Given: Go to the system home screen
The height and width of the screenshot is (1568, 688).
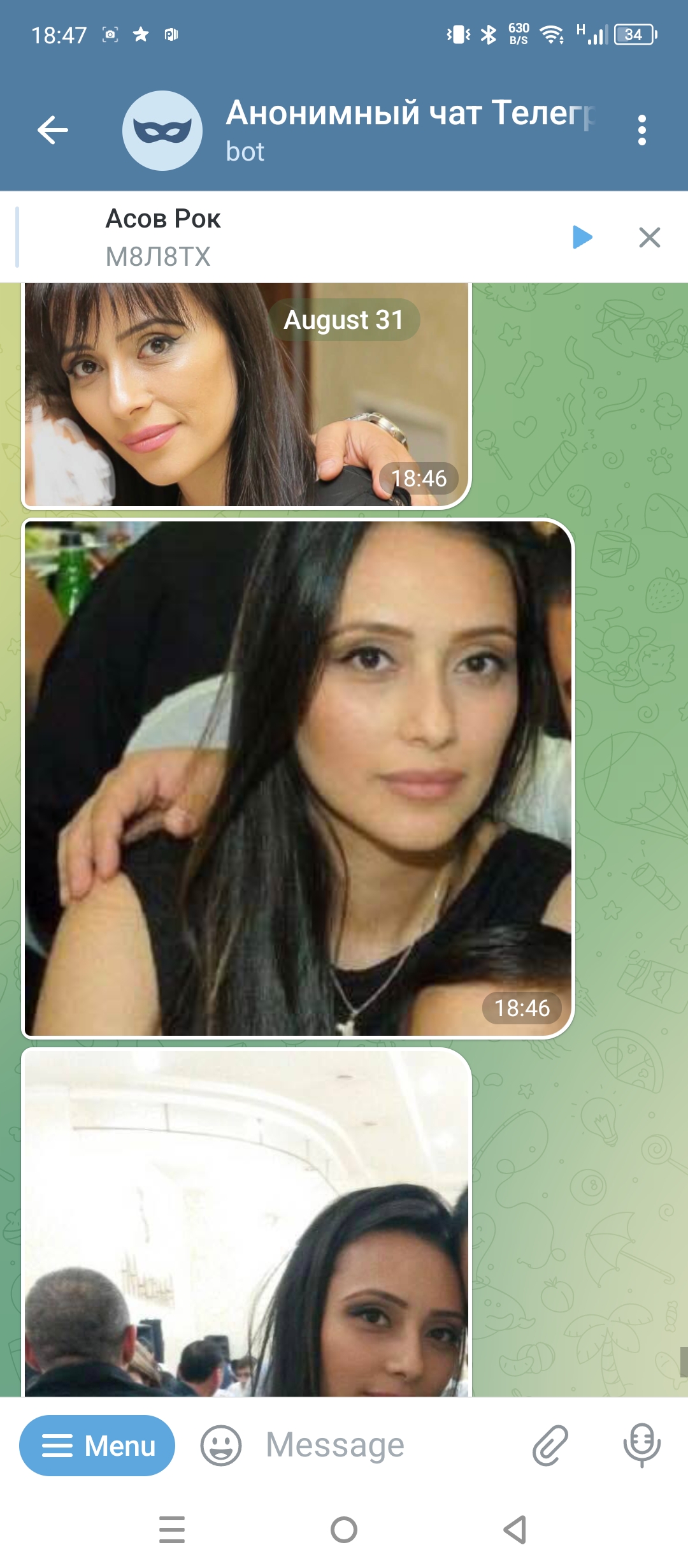Looking at the screenshot, I should (344, 1530).
